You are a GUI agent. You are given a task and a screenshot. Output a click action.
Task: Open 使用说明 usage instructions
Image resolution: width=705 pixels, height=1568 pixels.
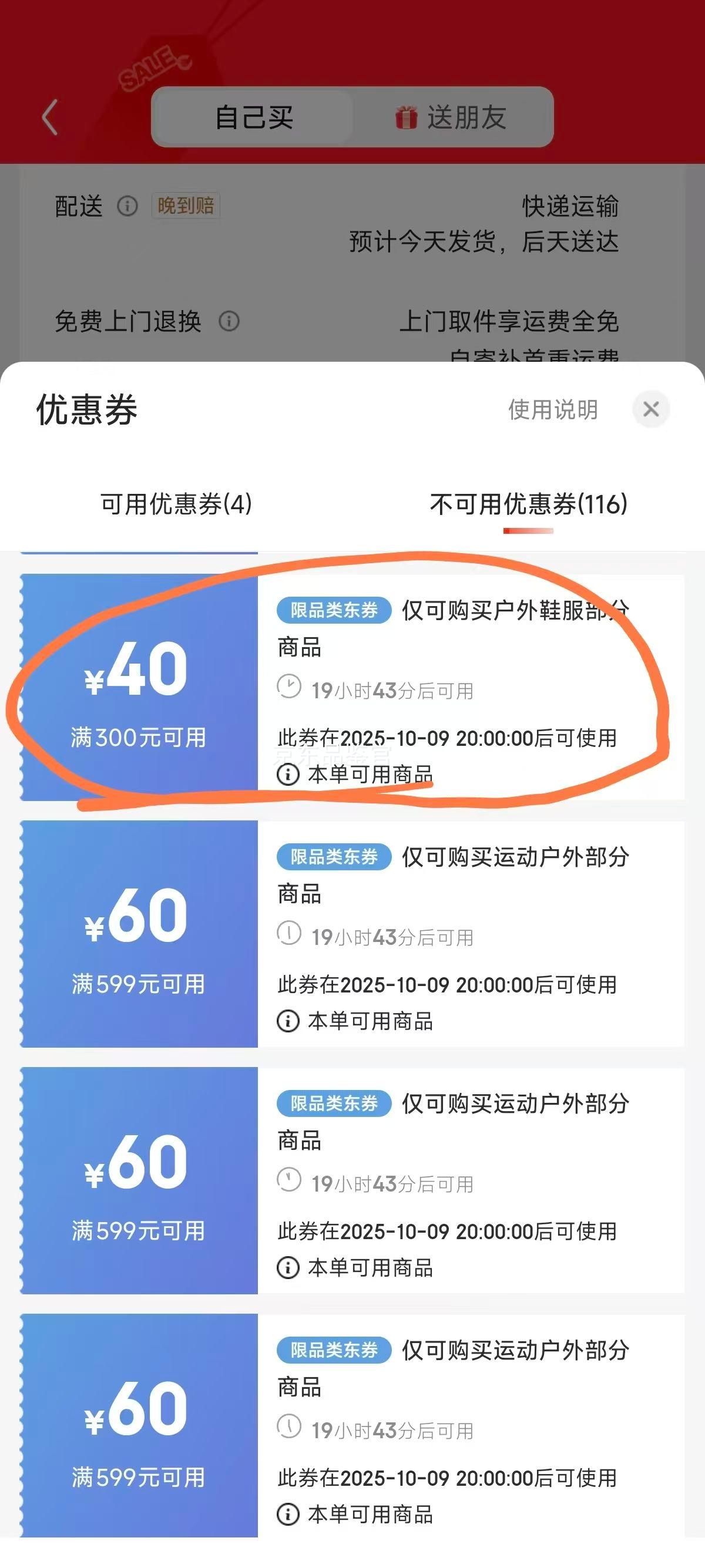tap(553, 410)
